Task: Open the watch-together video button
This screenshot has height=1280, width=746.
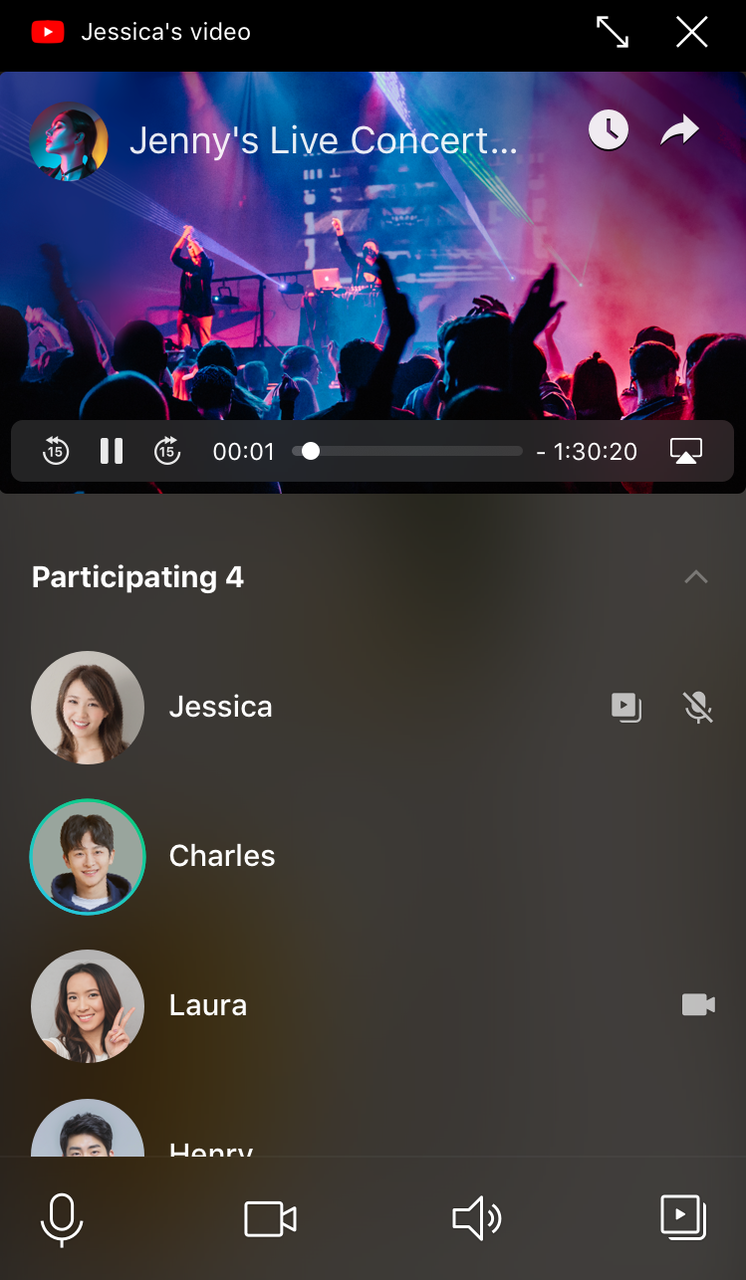Action: pyautogui.click(x=683, y=1220)
